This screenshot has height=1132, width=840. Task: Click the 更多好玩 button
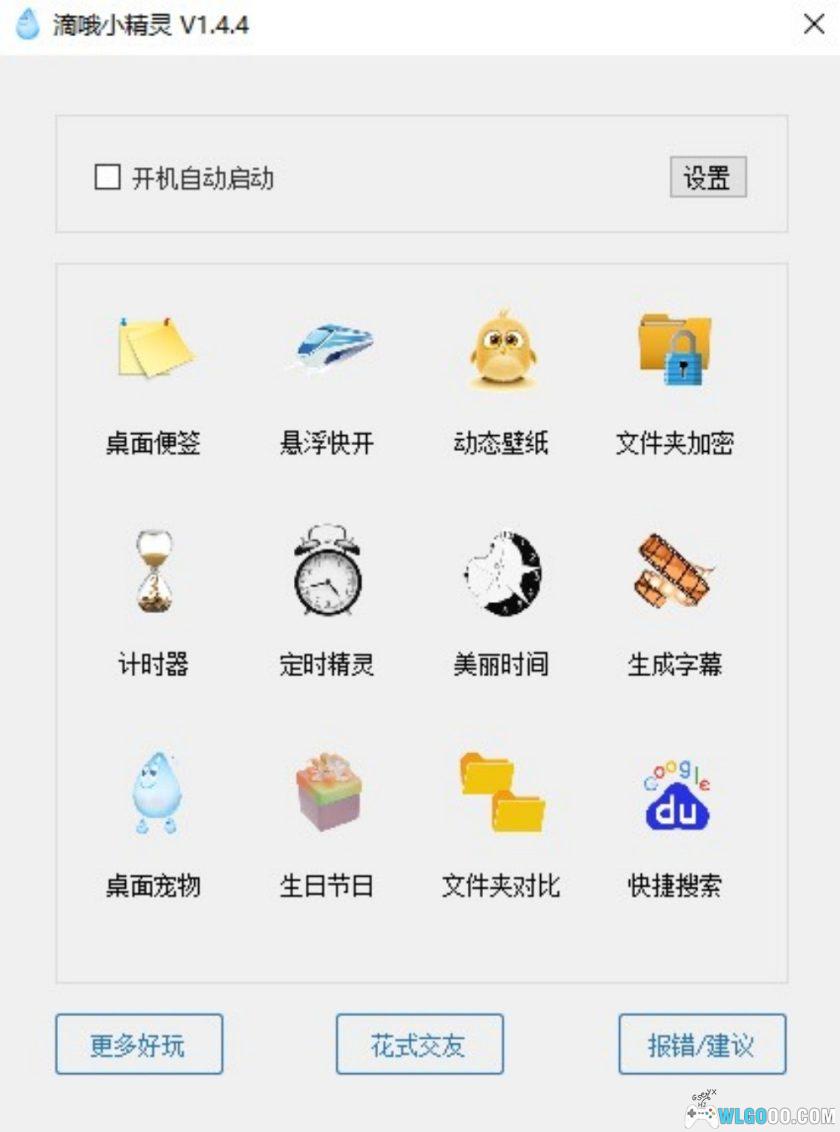pyautogui.click(x=139, y=1044)
